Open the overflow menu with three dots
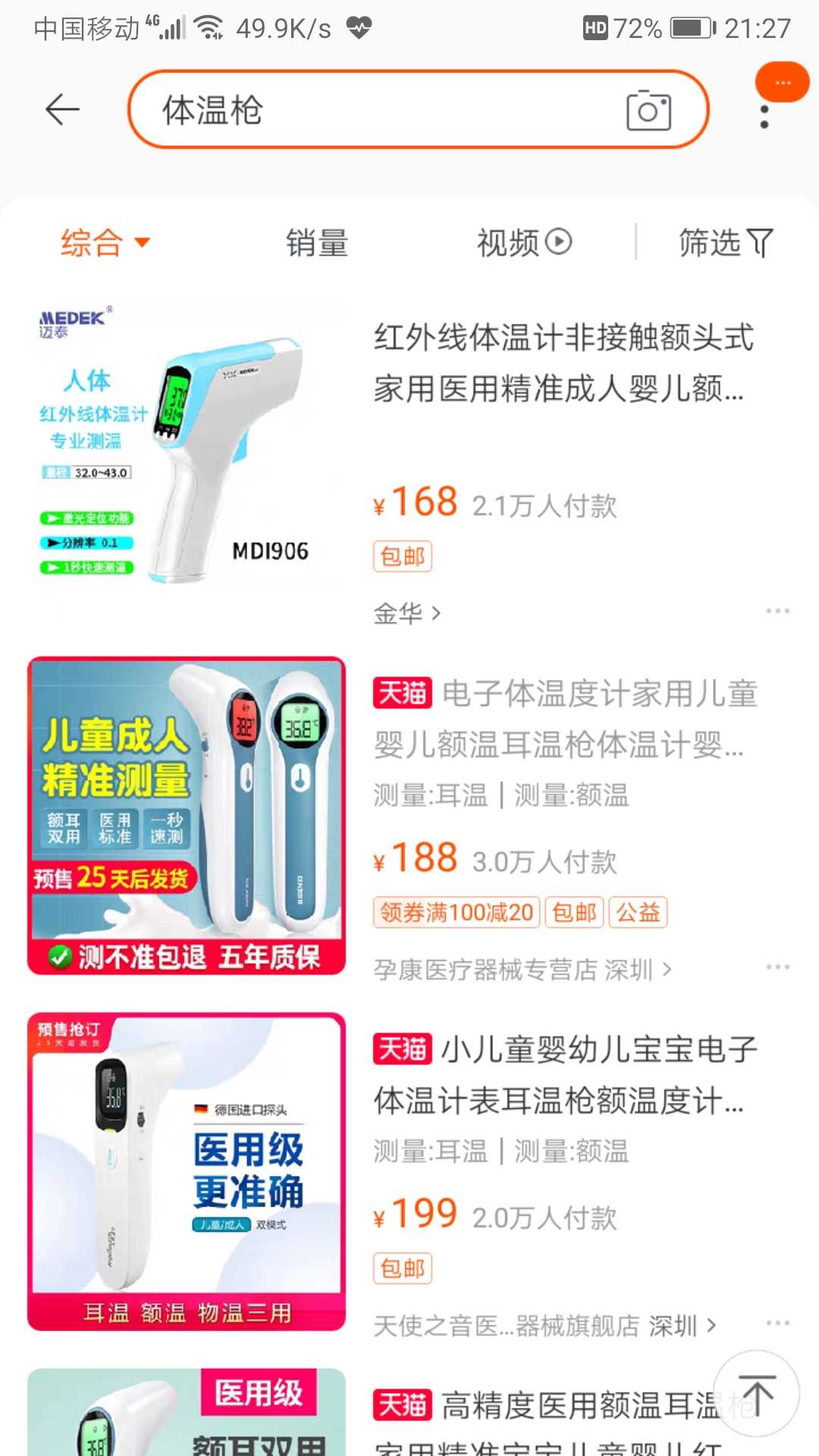 pos(764,115)
